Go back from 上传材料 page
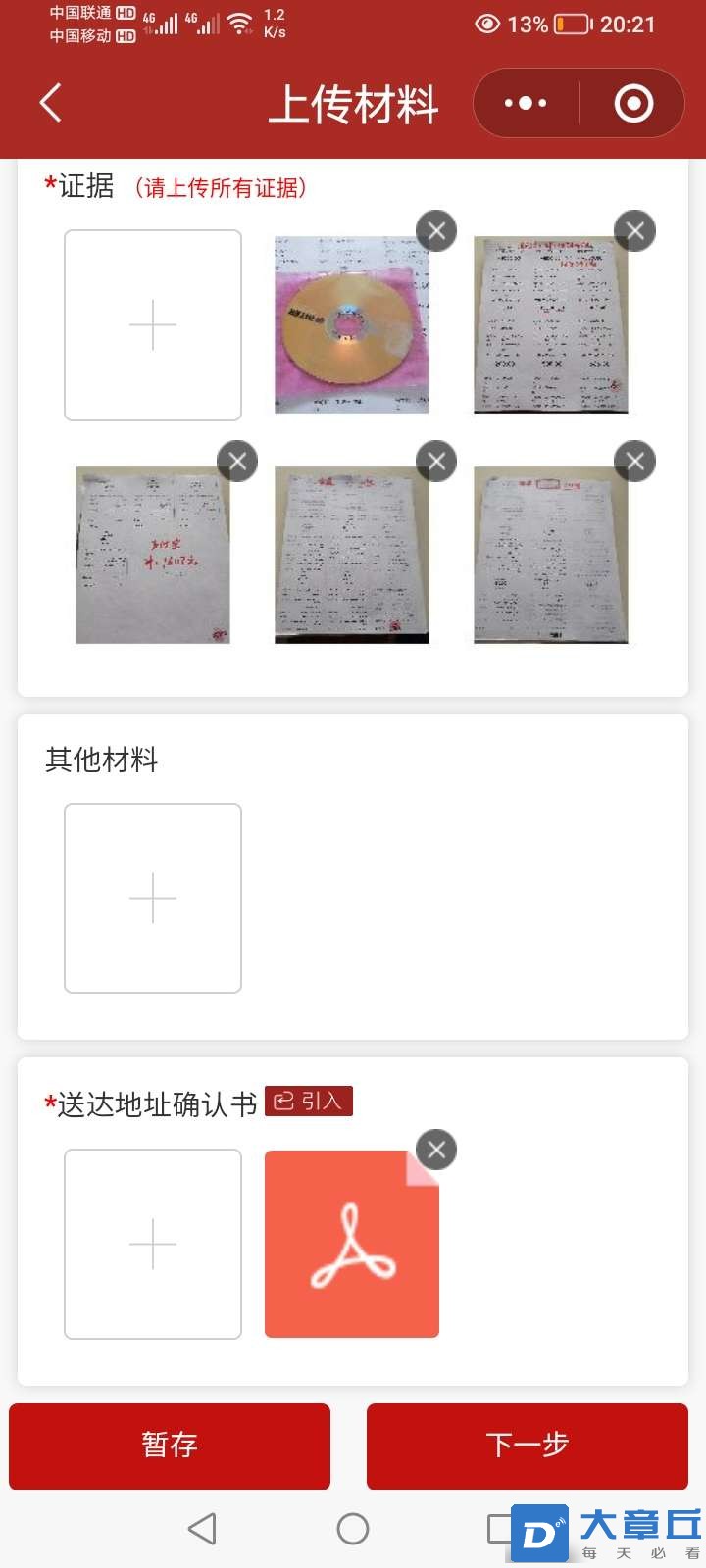Viewport: 706px width, 1568px height. click(51, 103)
